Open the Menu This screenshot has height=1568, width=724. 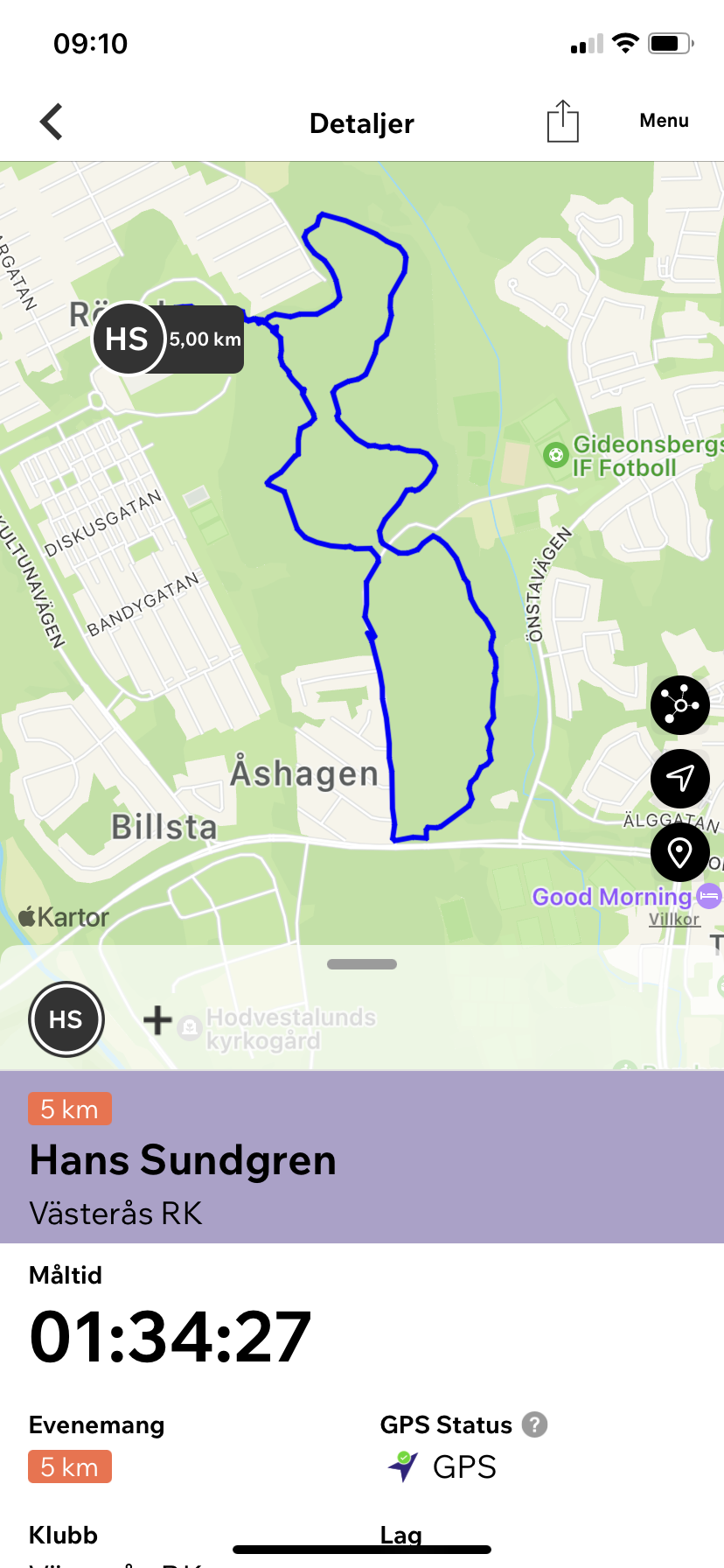tap(664, 121)
